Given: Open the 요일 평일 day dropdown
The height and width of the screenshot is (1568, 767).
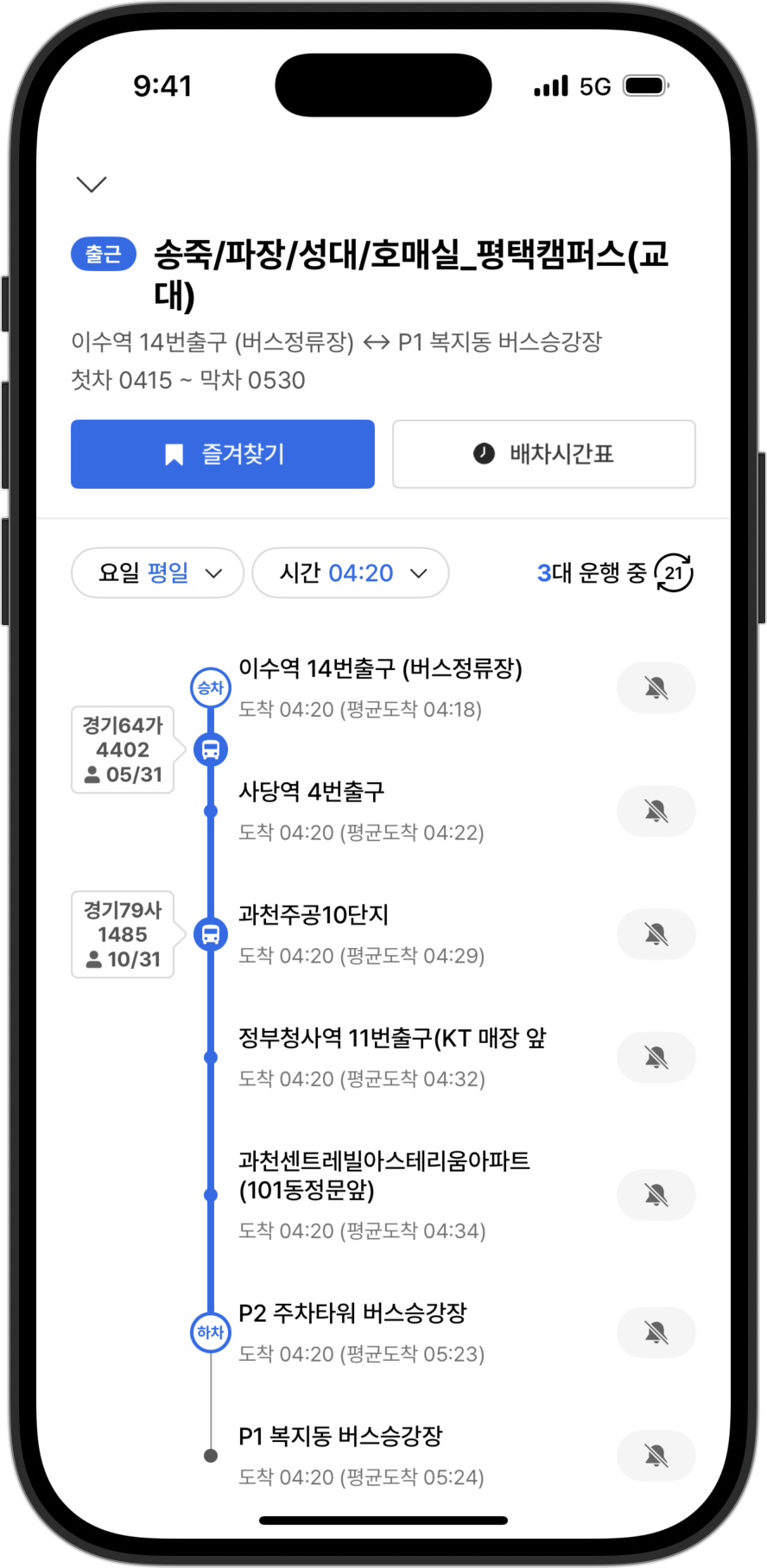Looking at the screenshot, I should [158, 572].
